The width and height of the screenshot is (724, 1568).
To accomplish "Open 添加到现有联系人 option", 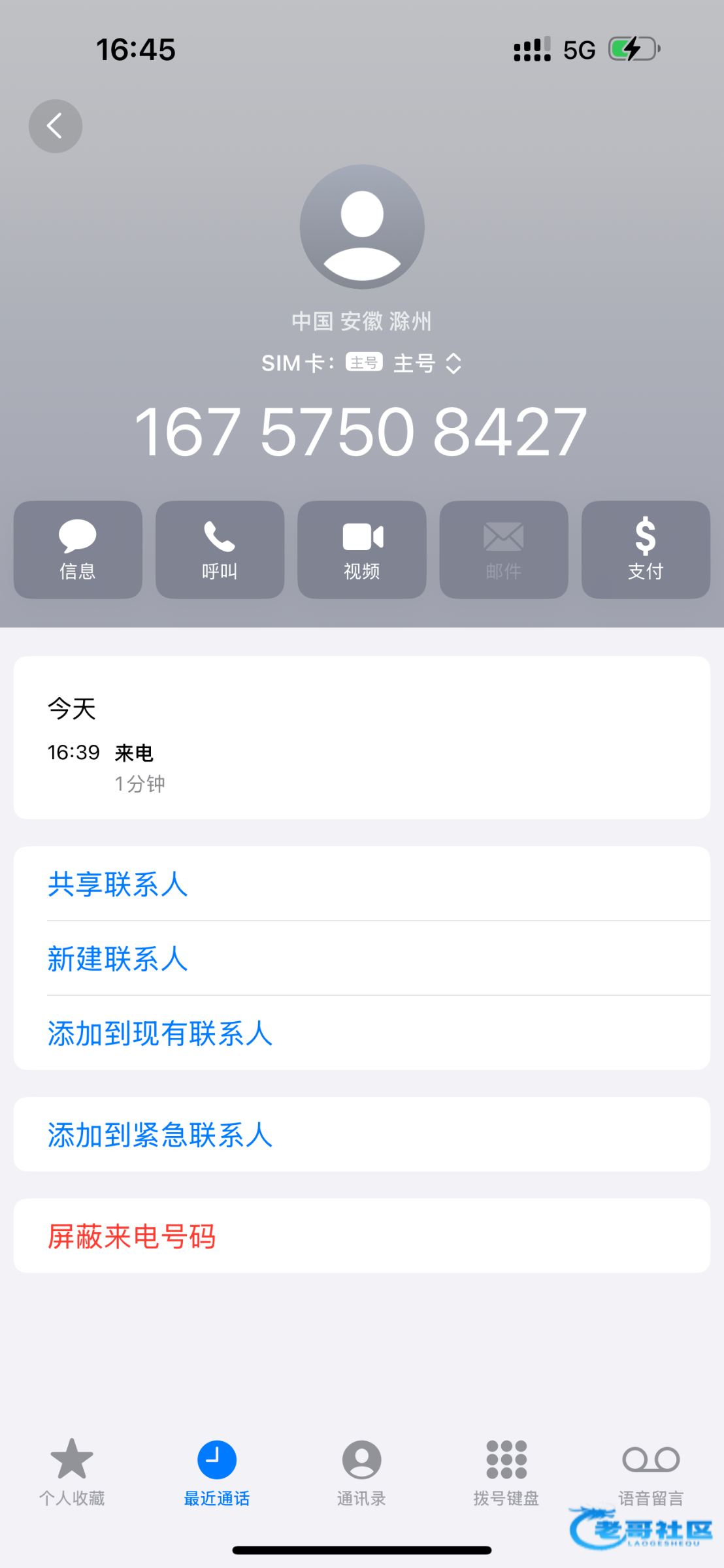I will [362, 1033].
